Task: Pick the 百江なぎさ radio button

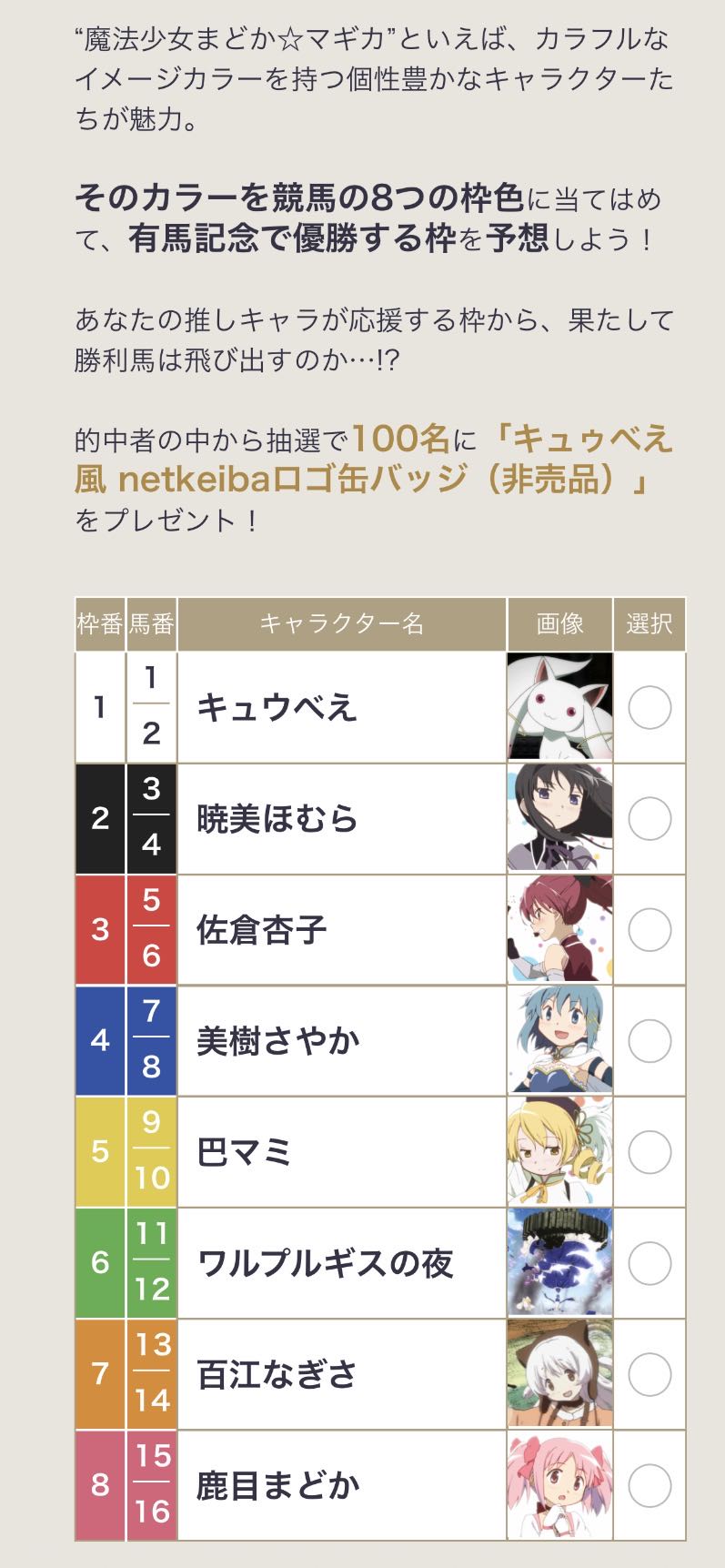Action: [x=649, y=1374]
